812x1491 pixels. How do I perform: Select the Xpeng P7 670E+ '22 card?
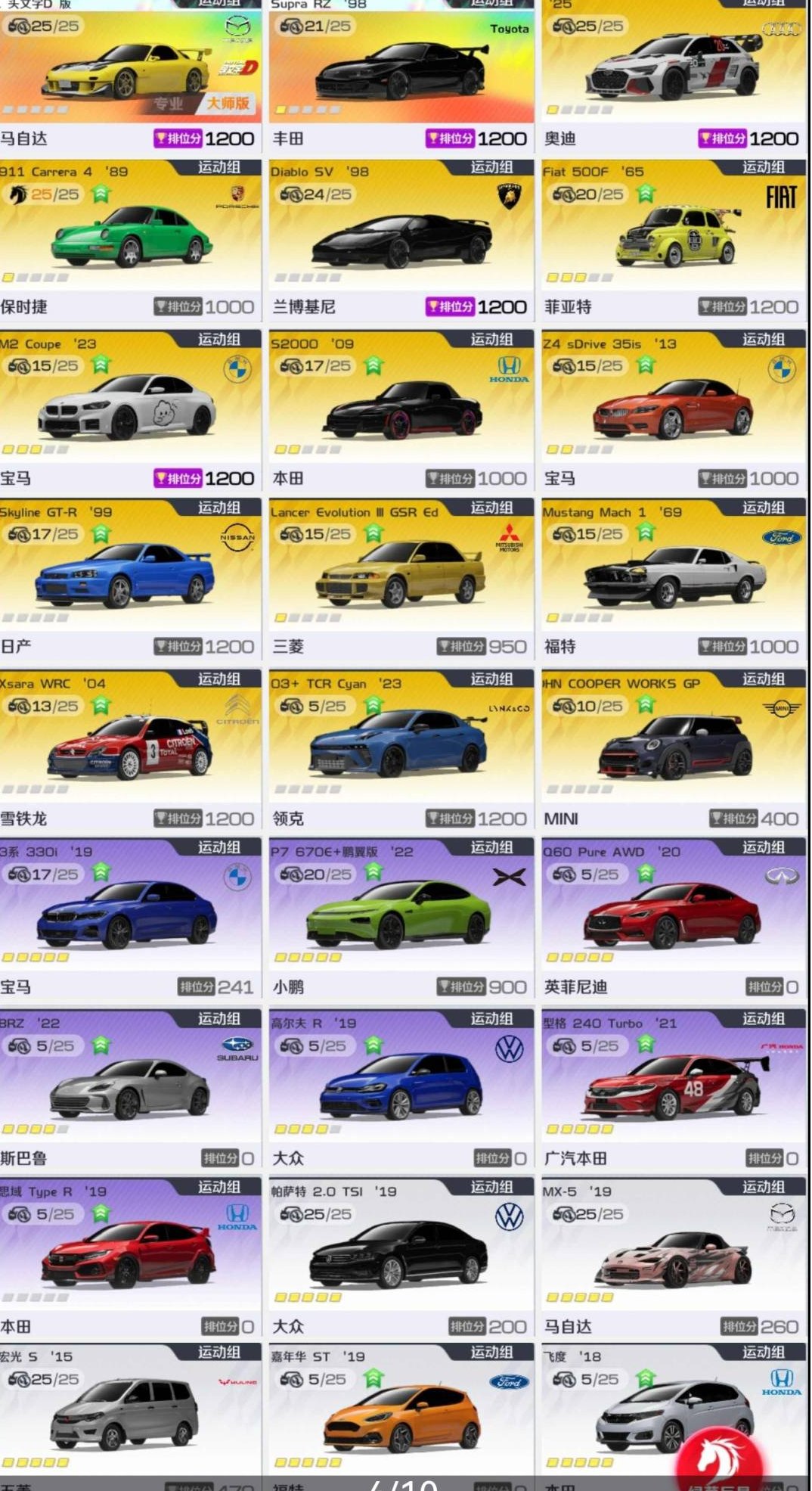click(x=401, y=920)
